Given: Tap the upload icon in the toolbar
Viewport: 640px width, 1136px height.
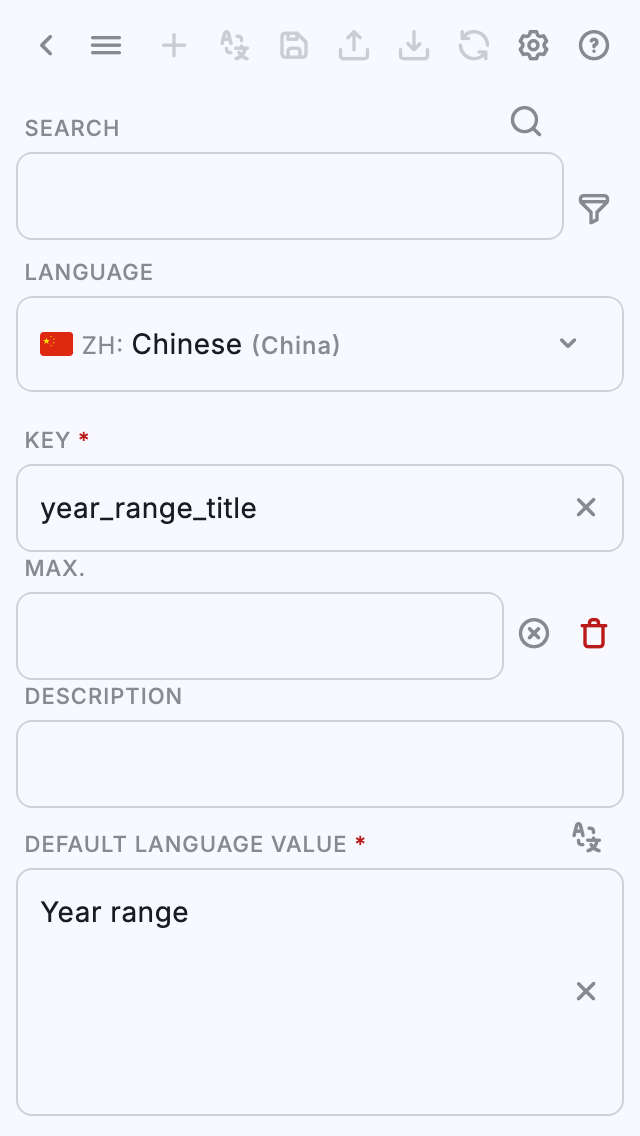Looking at the screenshot, I should [x=354, y=45].
